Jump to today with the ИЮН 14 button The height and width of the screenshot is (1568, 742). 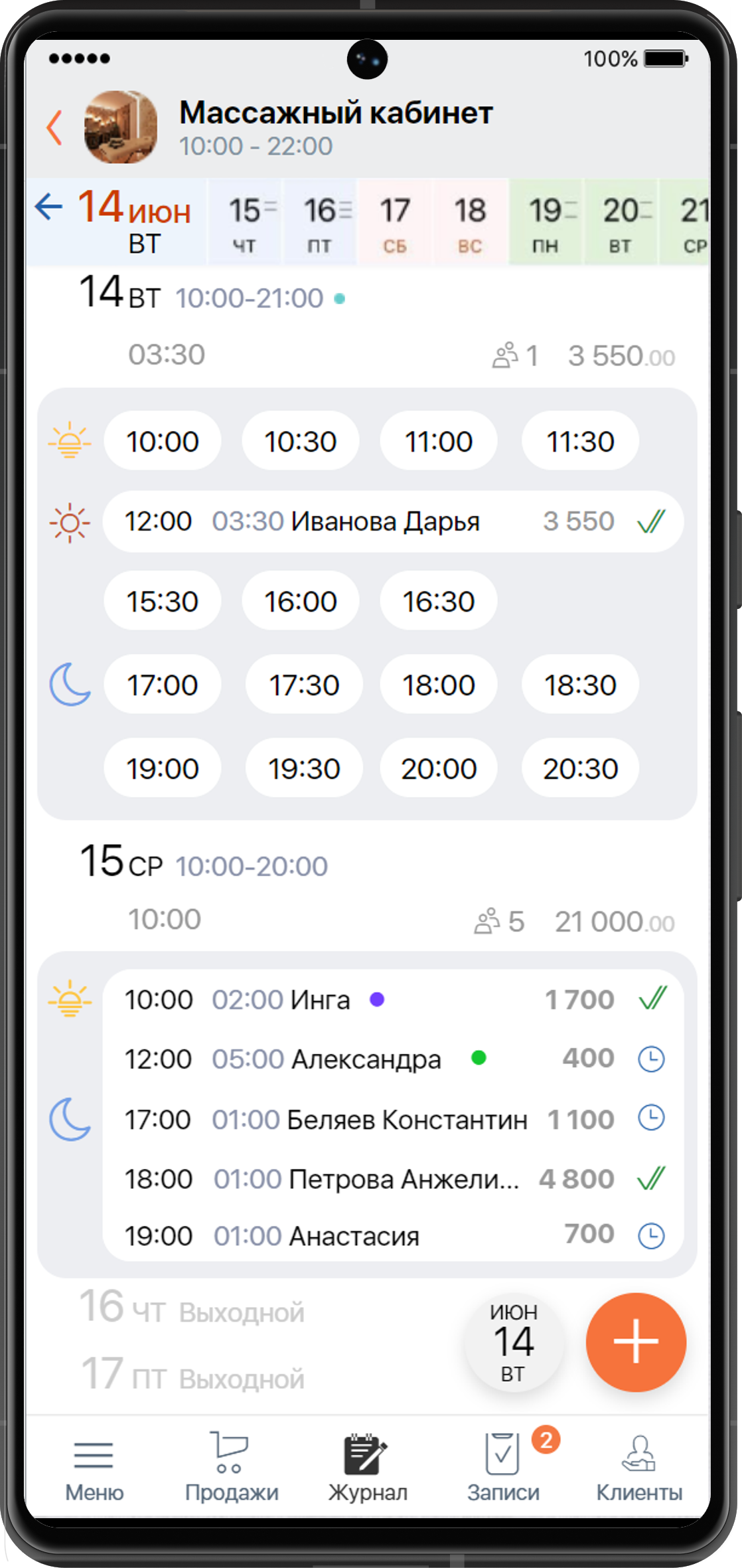514,1342
